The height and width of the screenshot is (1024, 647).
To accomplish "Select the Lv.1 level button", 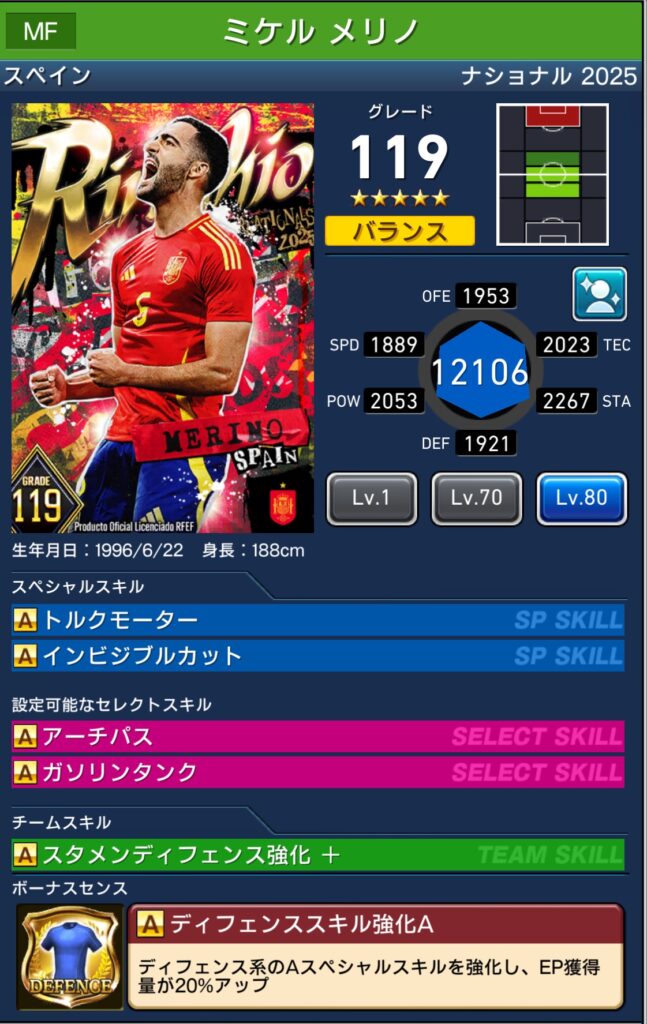I will pyautogui.click(x=371, y=498).
